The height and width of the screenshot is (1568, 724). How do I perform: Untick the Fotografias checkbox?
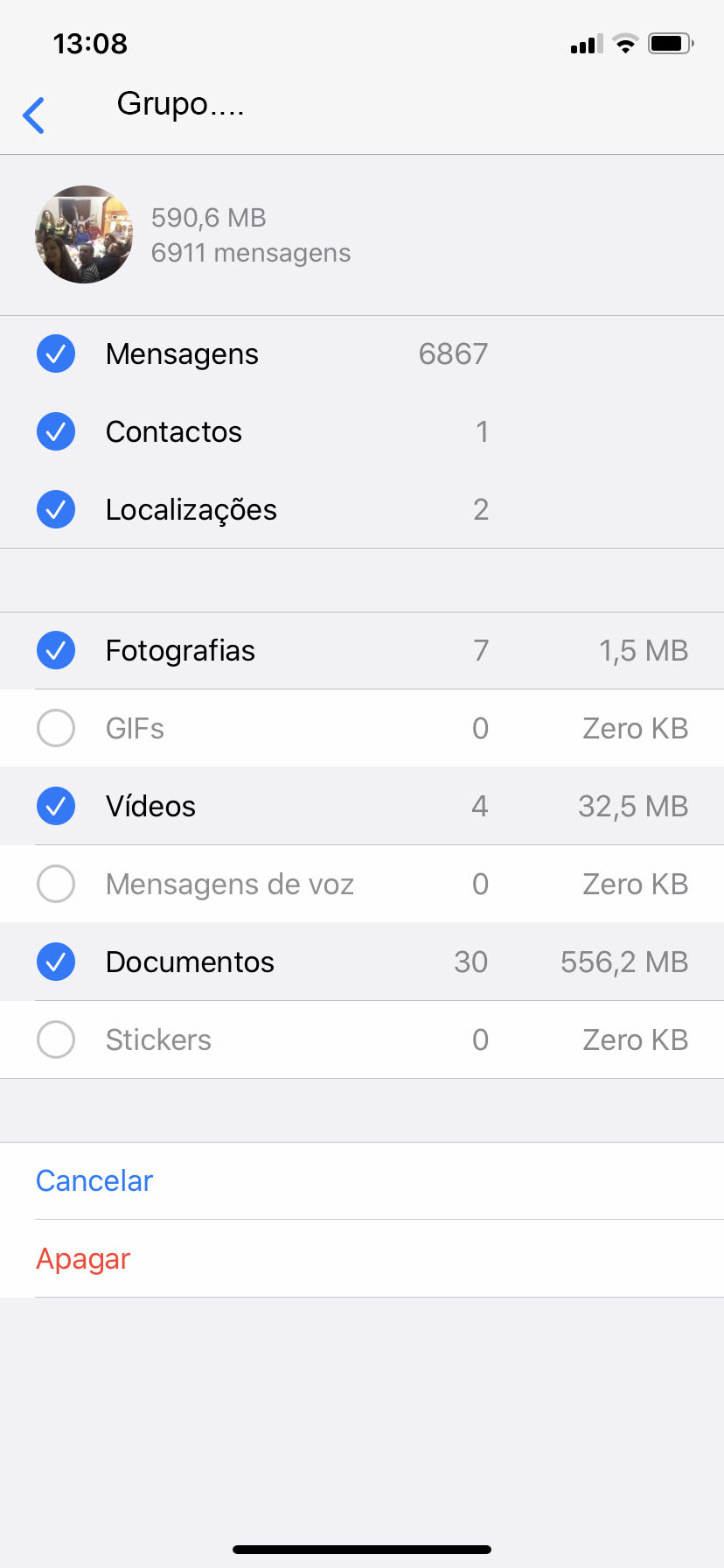pyautogui.click(x=56, y=650)
